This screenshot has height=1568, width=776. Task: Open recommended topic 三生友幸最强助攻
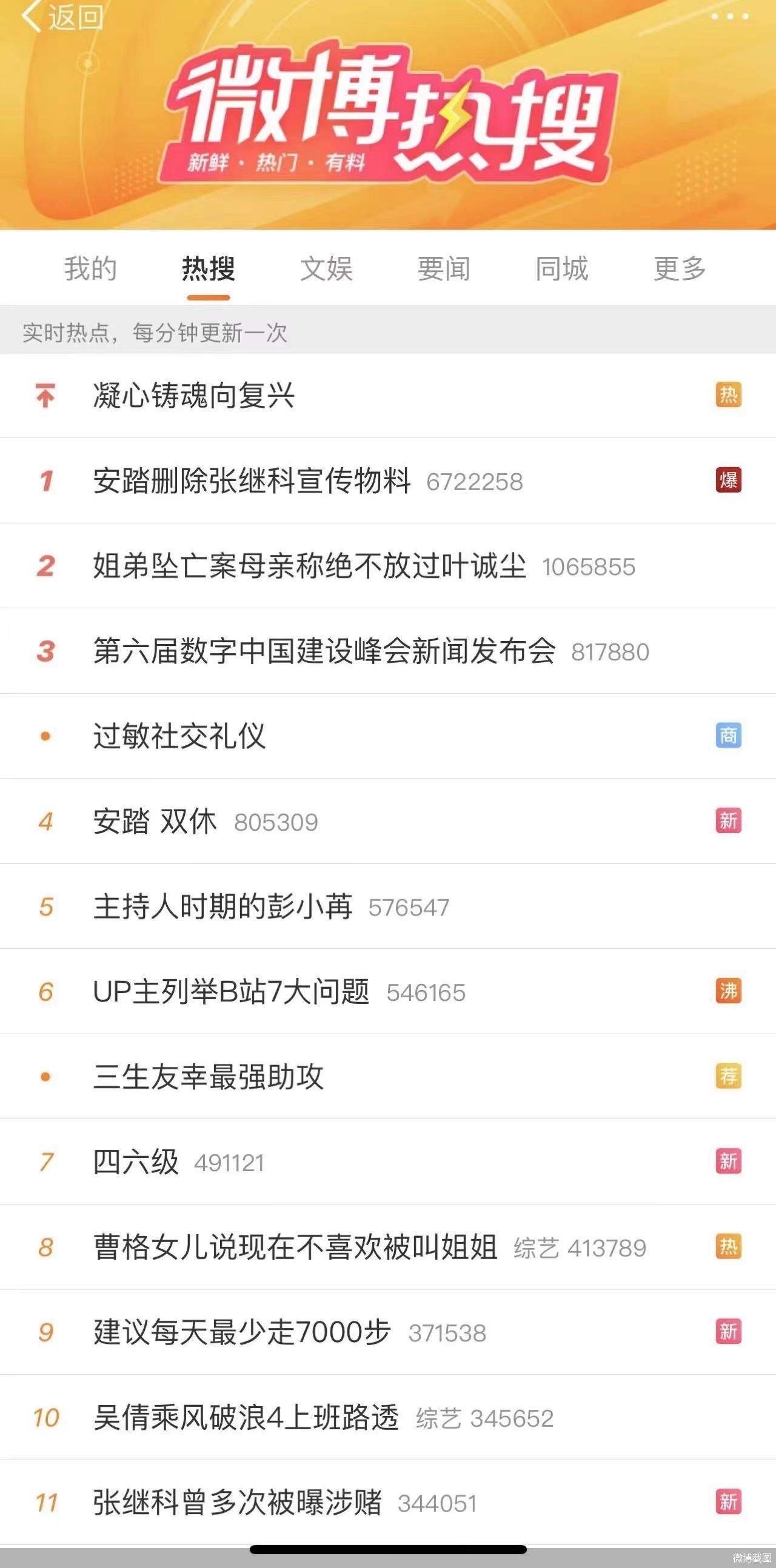point(208,1077)
